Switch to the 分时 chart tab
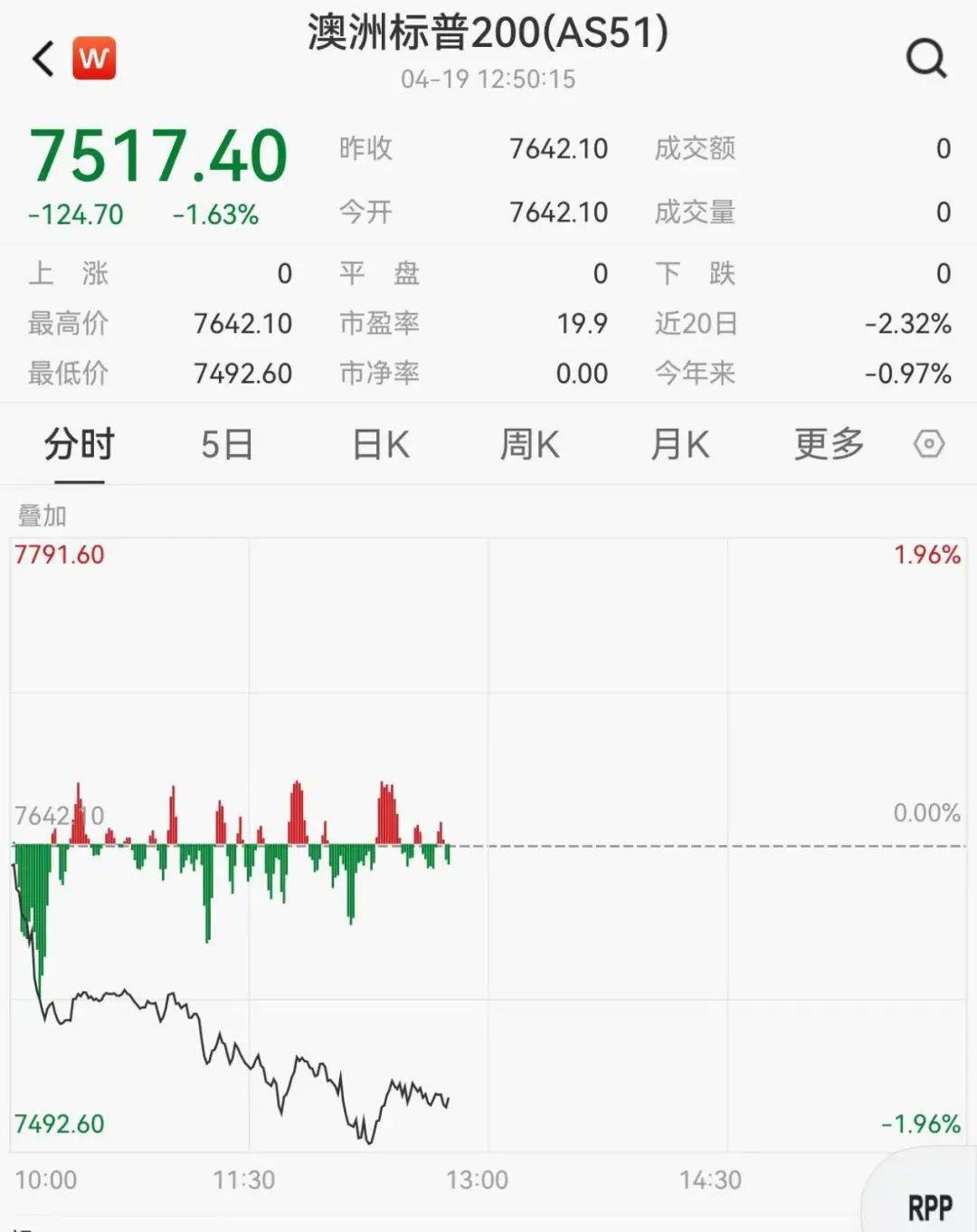Viewport: 977px width, 1232px height. point(80,445)
